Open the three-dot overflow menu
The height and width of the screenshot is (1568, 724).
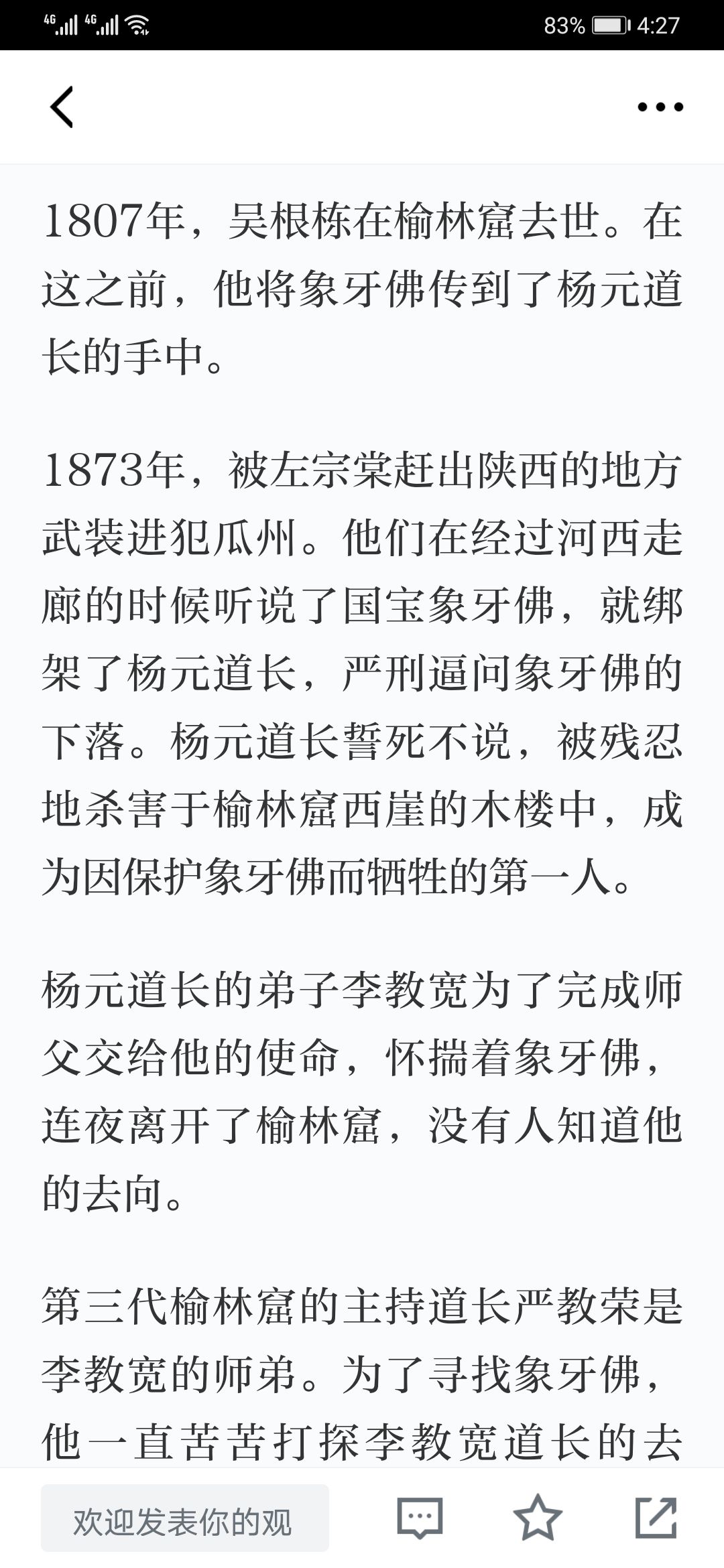660,107
